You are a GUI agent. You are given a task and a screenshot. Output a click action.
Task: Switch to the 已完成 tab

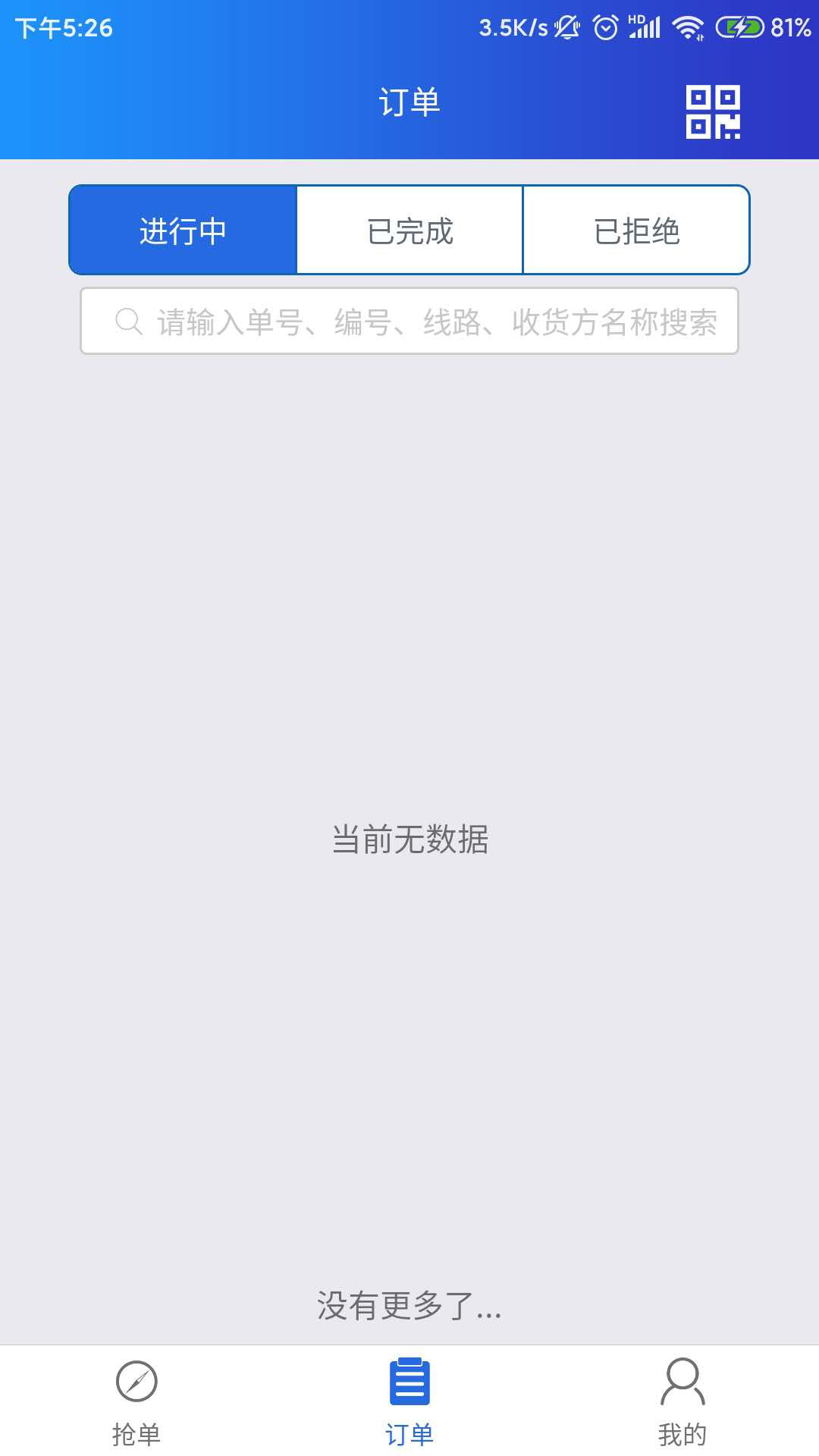tap(409, 230)
